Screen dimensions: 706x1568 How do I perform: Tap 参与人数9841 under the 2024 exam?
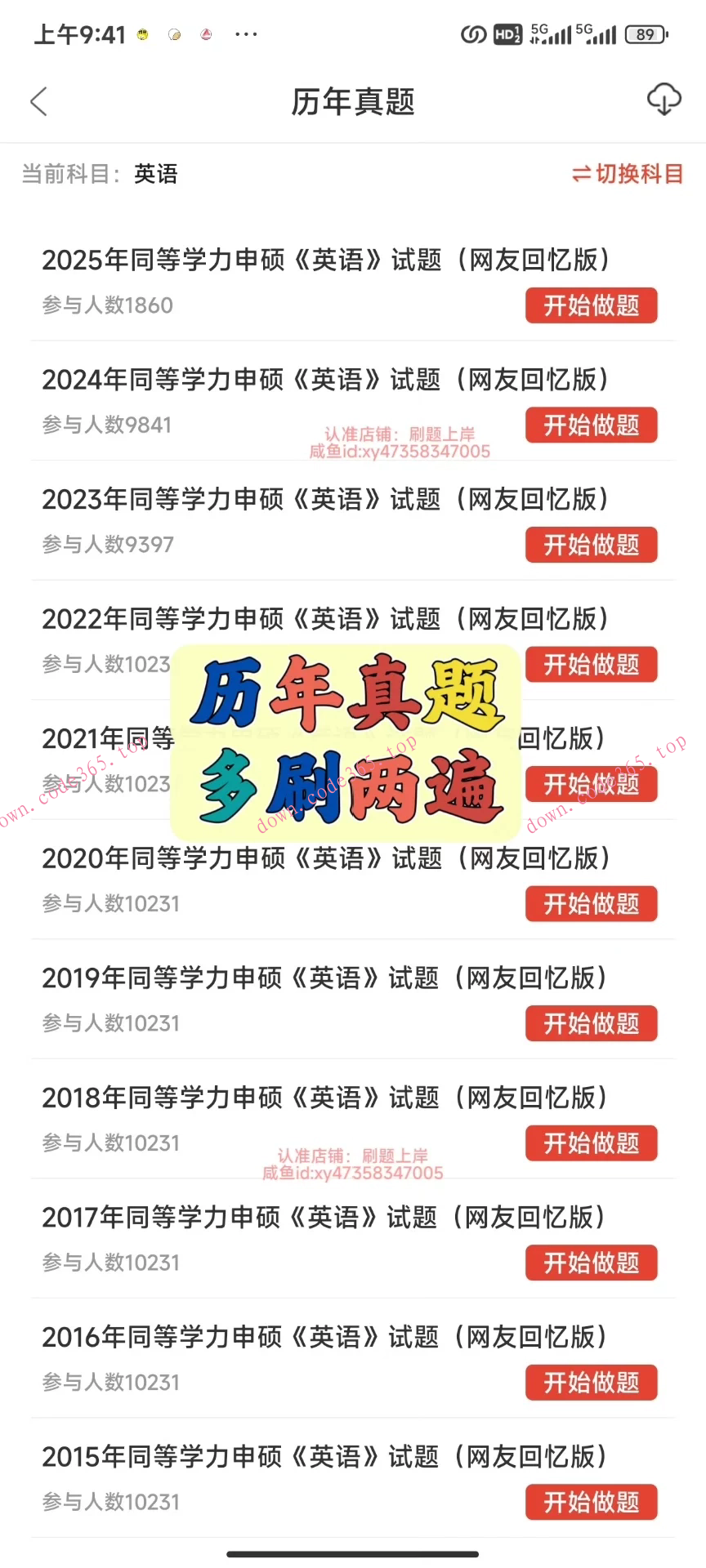click(107, 425)
